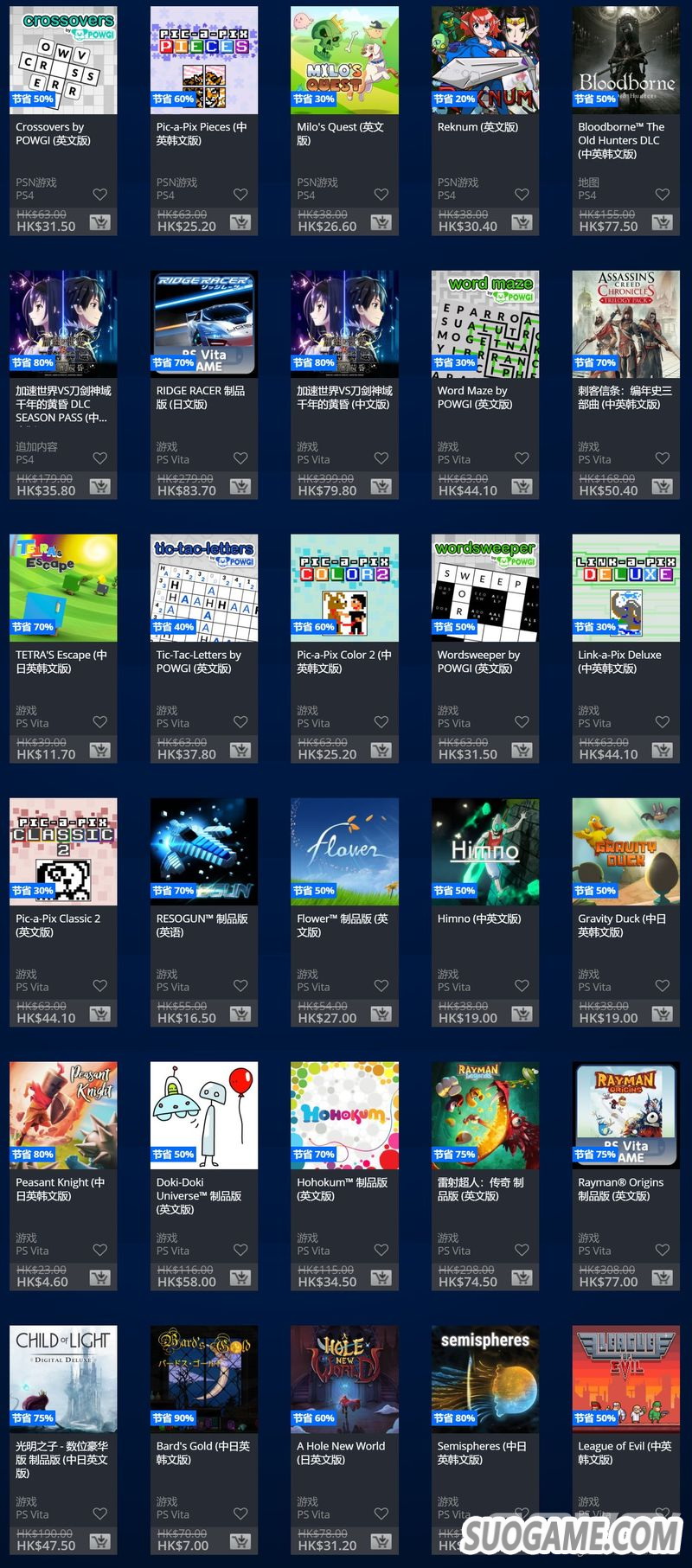The height and width of the screenshot is (1568, 692).
Task: Open the Hohokum product card
Action: point(344,1116)
